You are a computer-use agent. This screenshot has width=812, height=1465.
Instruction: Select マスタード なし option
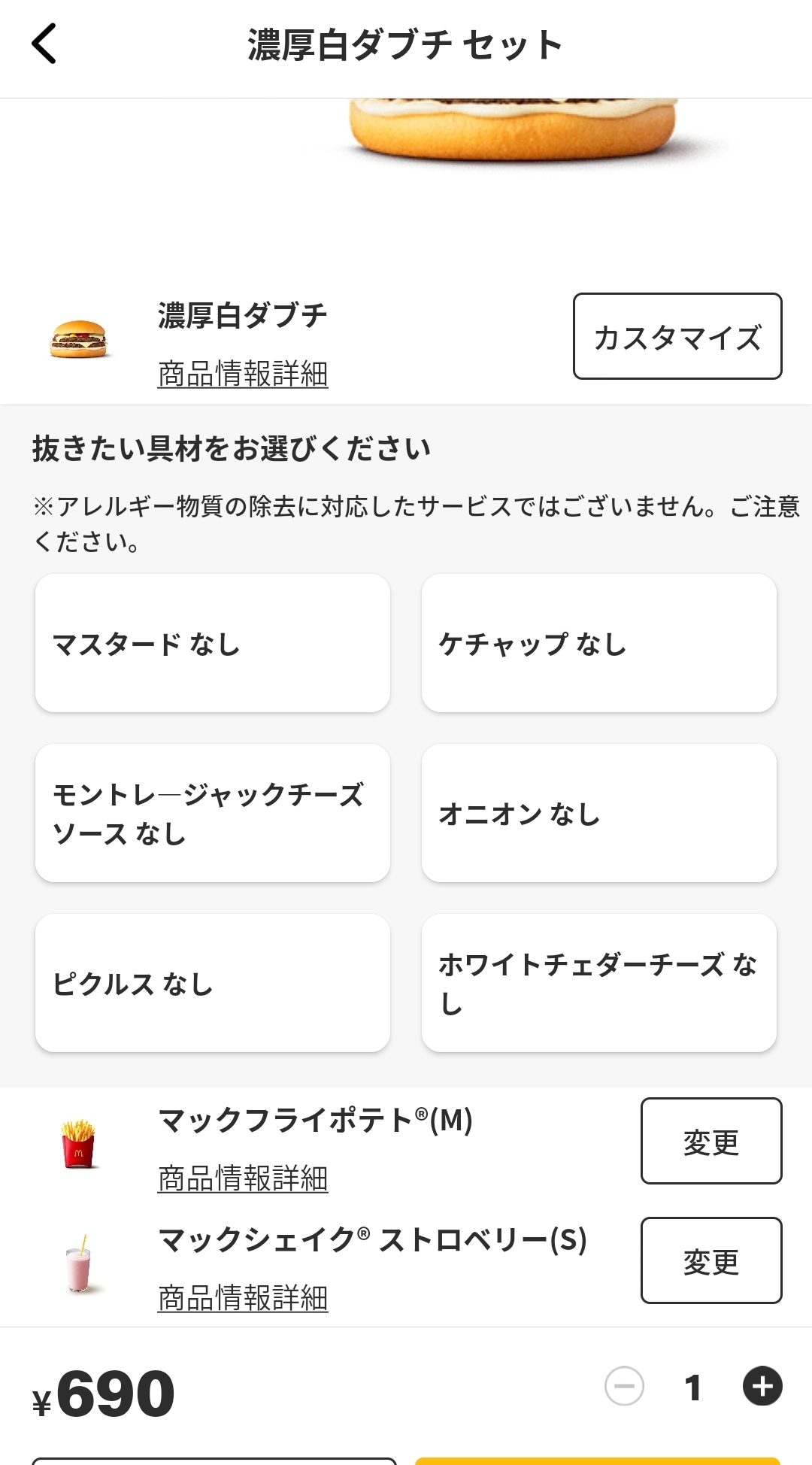coord(213,643)
